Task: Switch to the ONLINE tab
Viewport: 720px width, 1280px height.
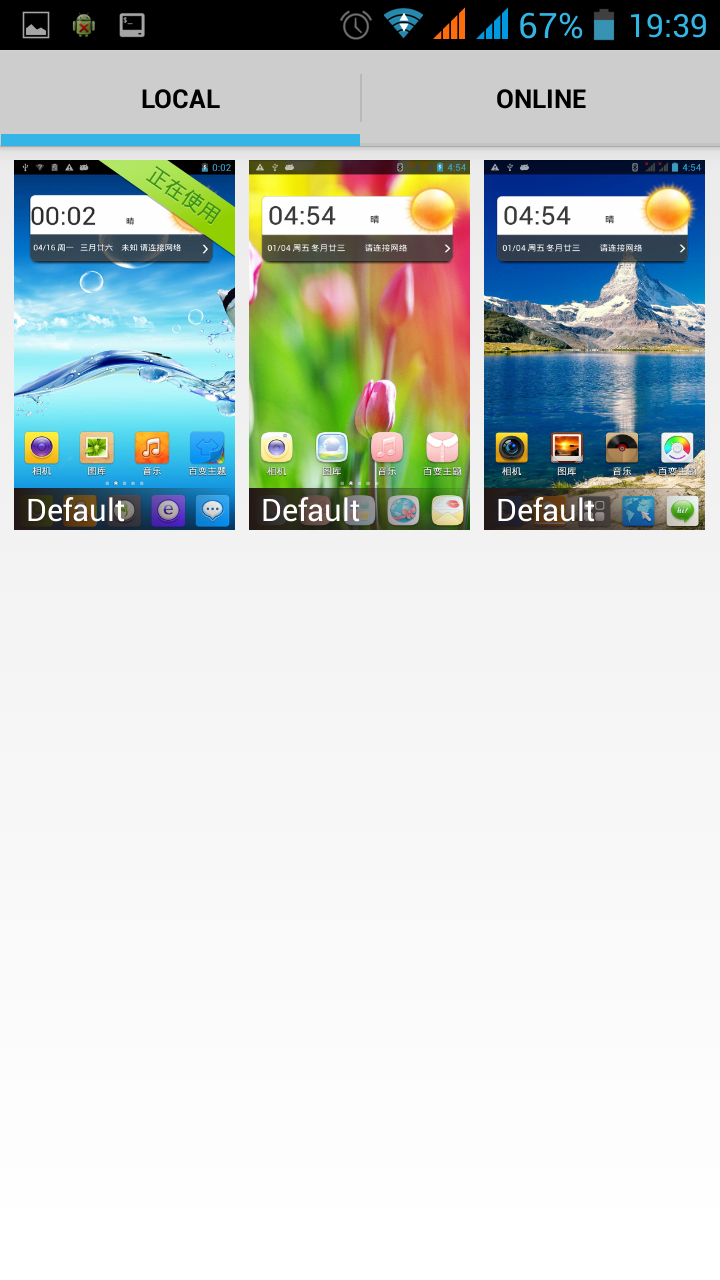Action: tap(540, 99)
